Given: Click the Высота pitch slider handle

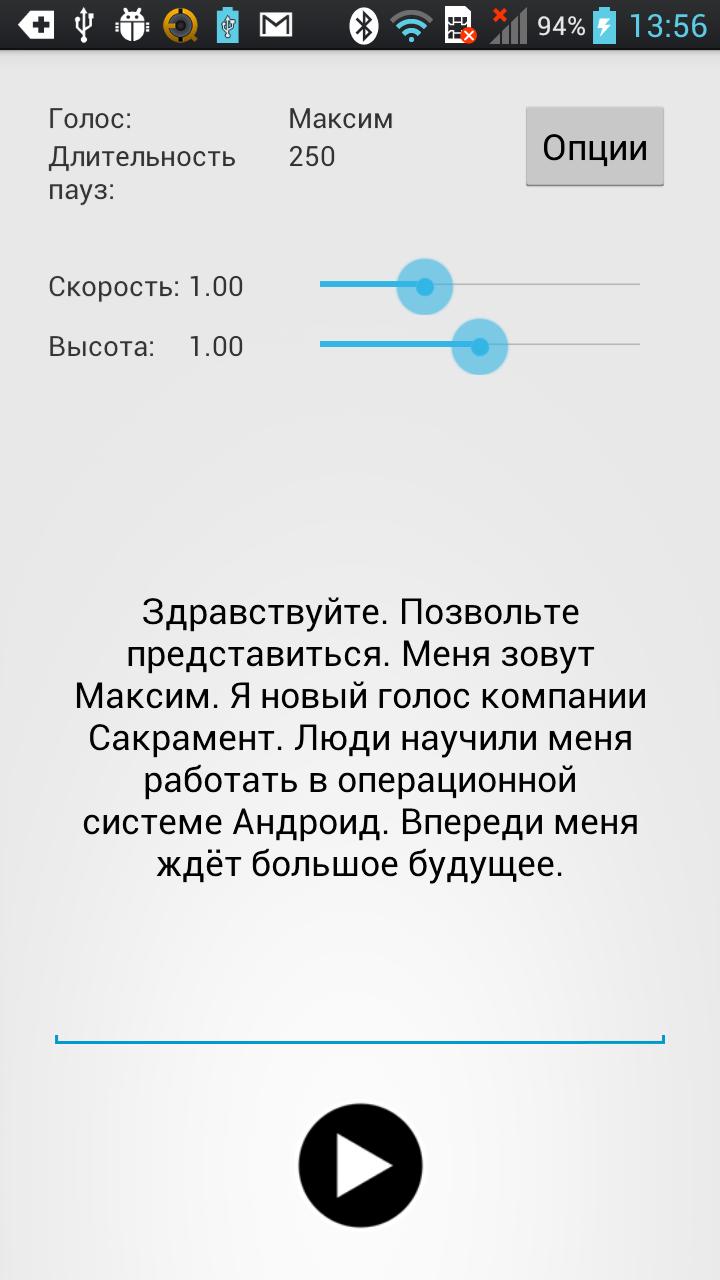Looking at the screenshot, I should [x=478, y=346].
